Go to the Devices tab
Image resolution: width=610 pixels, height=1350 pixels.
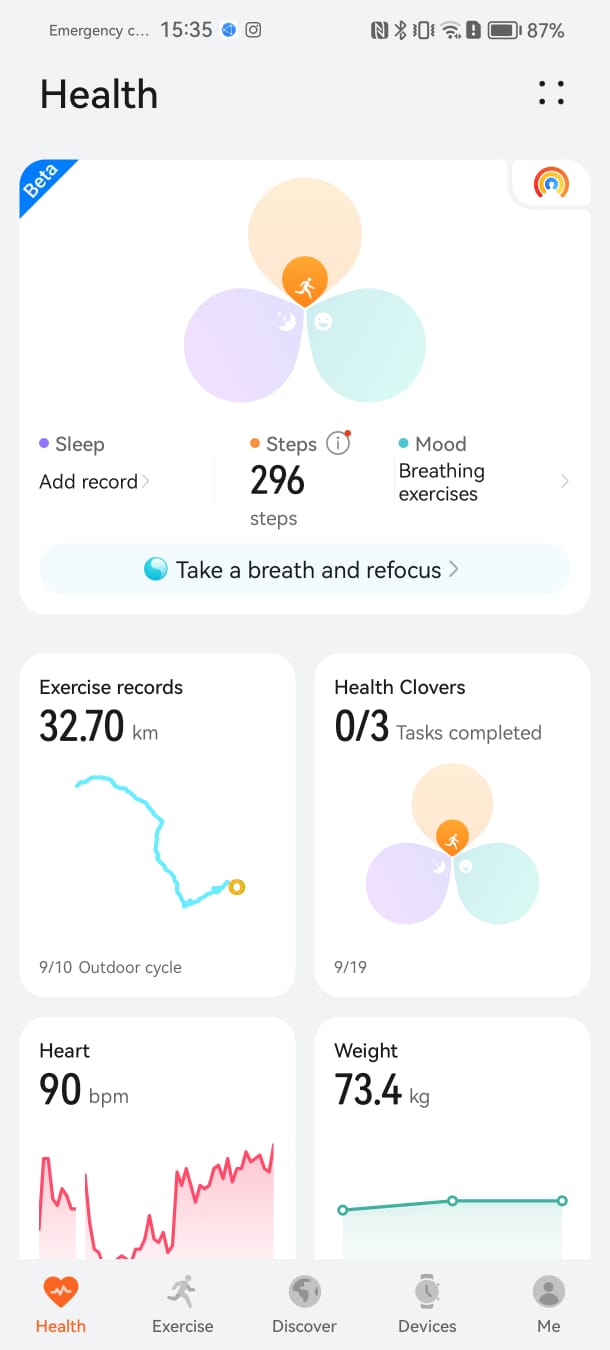[x=427, y=1305]
